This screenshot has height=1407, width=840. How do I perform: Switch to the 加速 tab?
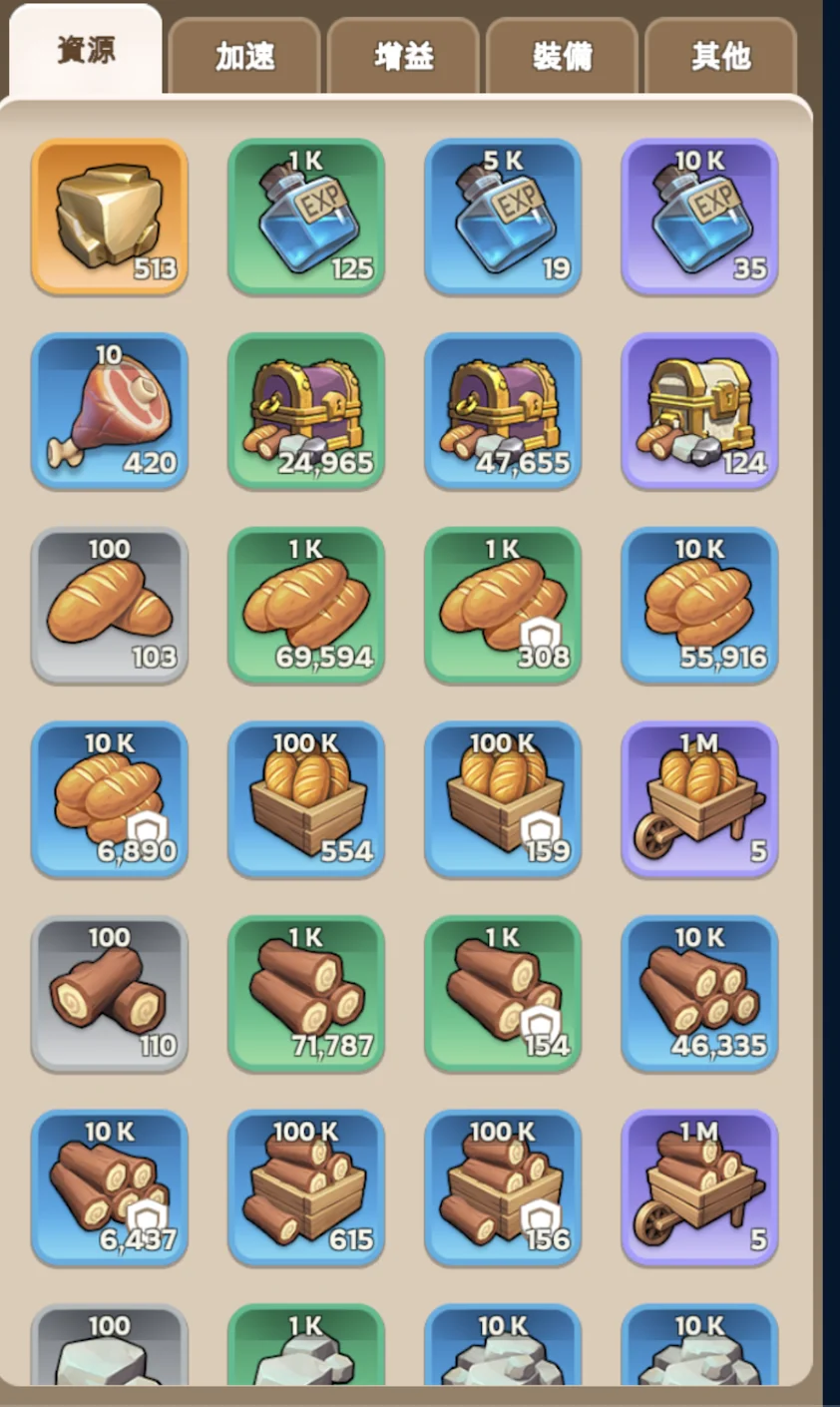tap(244, 56)
